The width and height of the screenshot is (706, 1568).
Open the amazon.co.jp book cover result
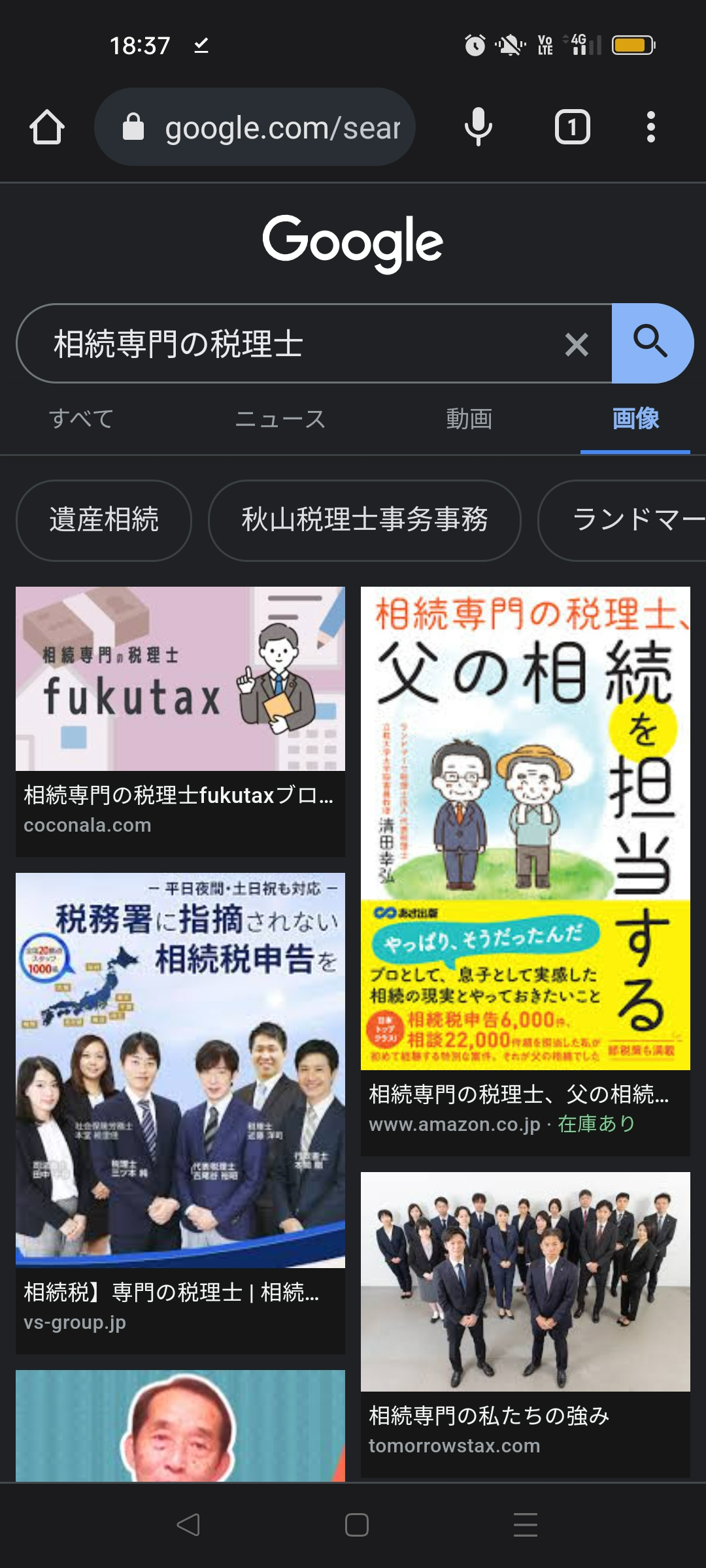pyautogui.click(x=526, y=828)
